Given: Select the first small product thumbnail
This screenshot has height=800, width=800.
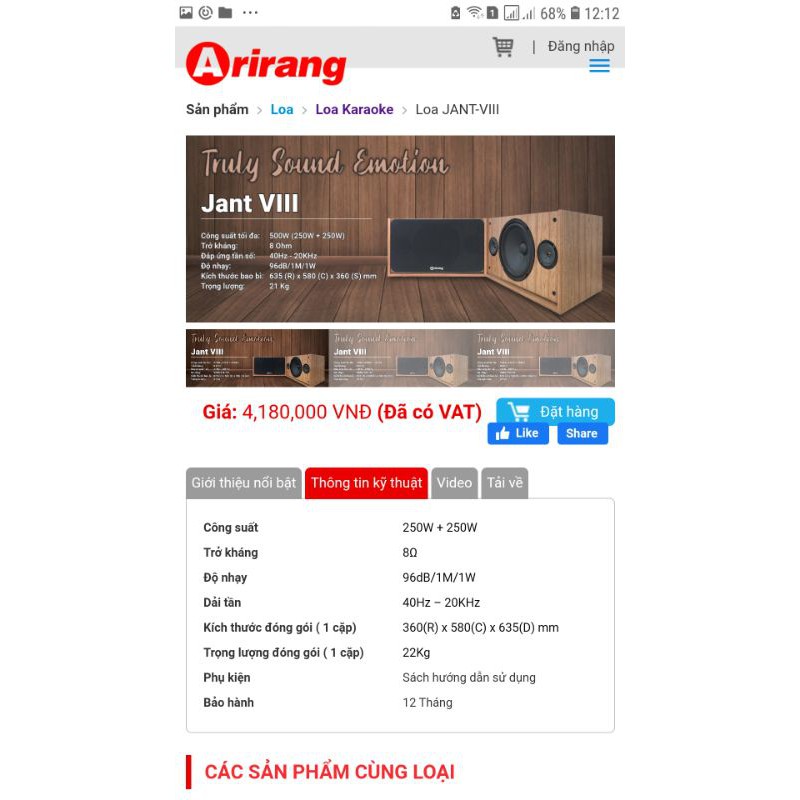Looking at the screenshot, I should pos(257,357).
